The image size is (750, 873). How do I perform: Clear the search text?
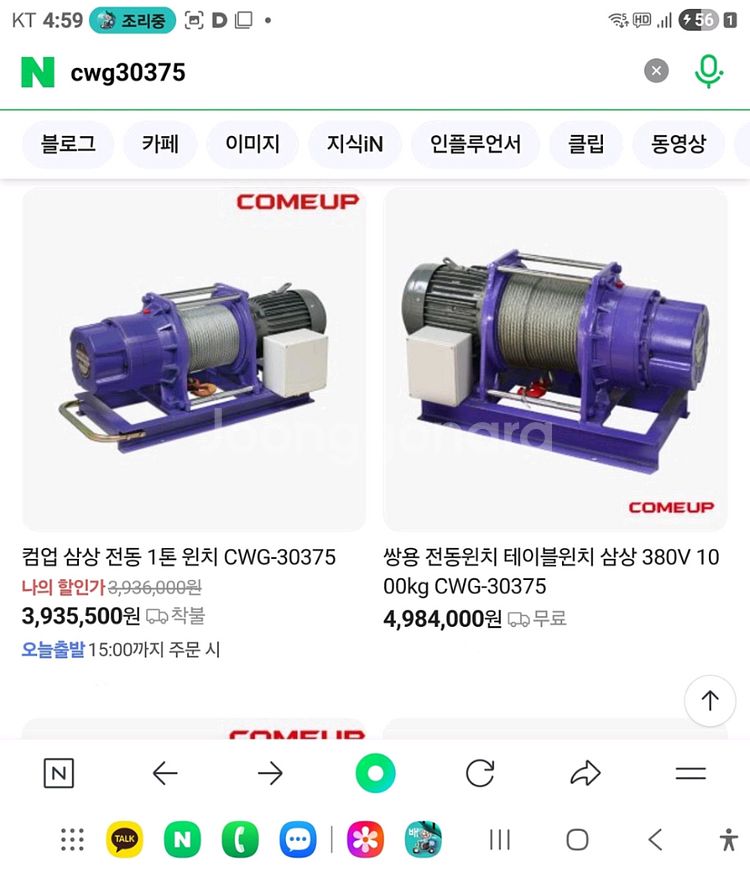[x=655, y=71]
